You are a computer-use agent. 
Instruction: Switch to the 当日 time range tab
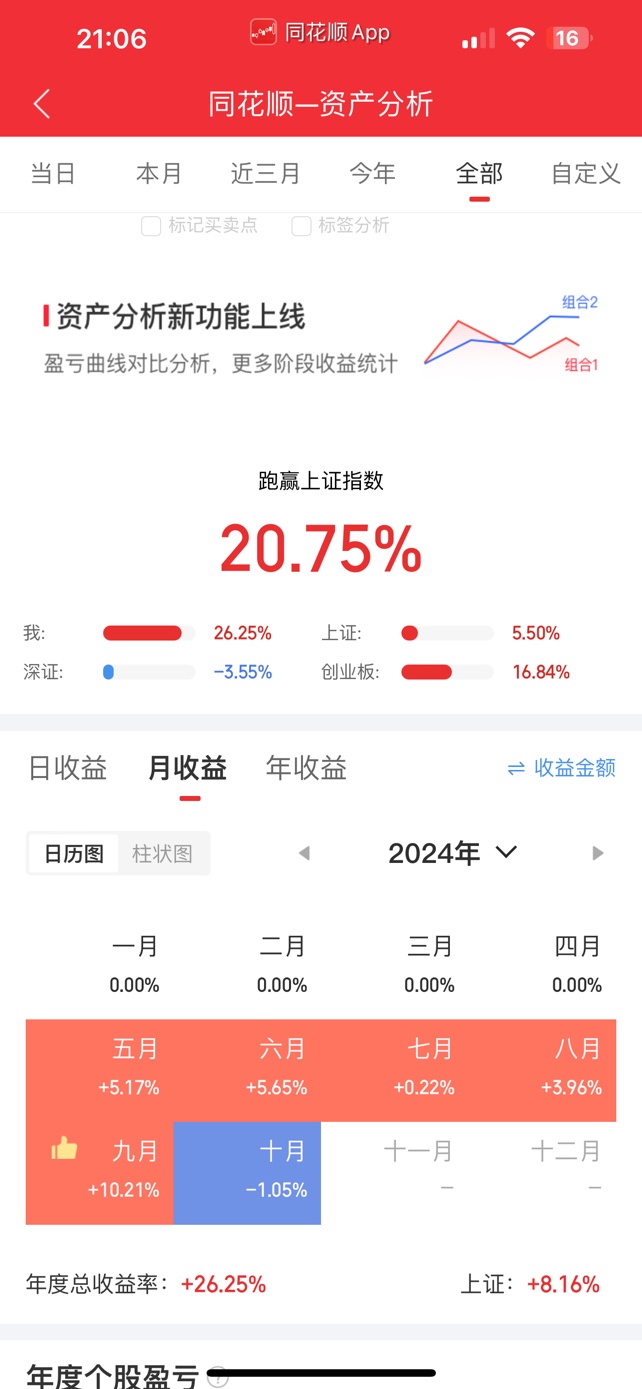pyautogui.click(x=53, y=174)
